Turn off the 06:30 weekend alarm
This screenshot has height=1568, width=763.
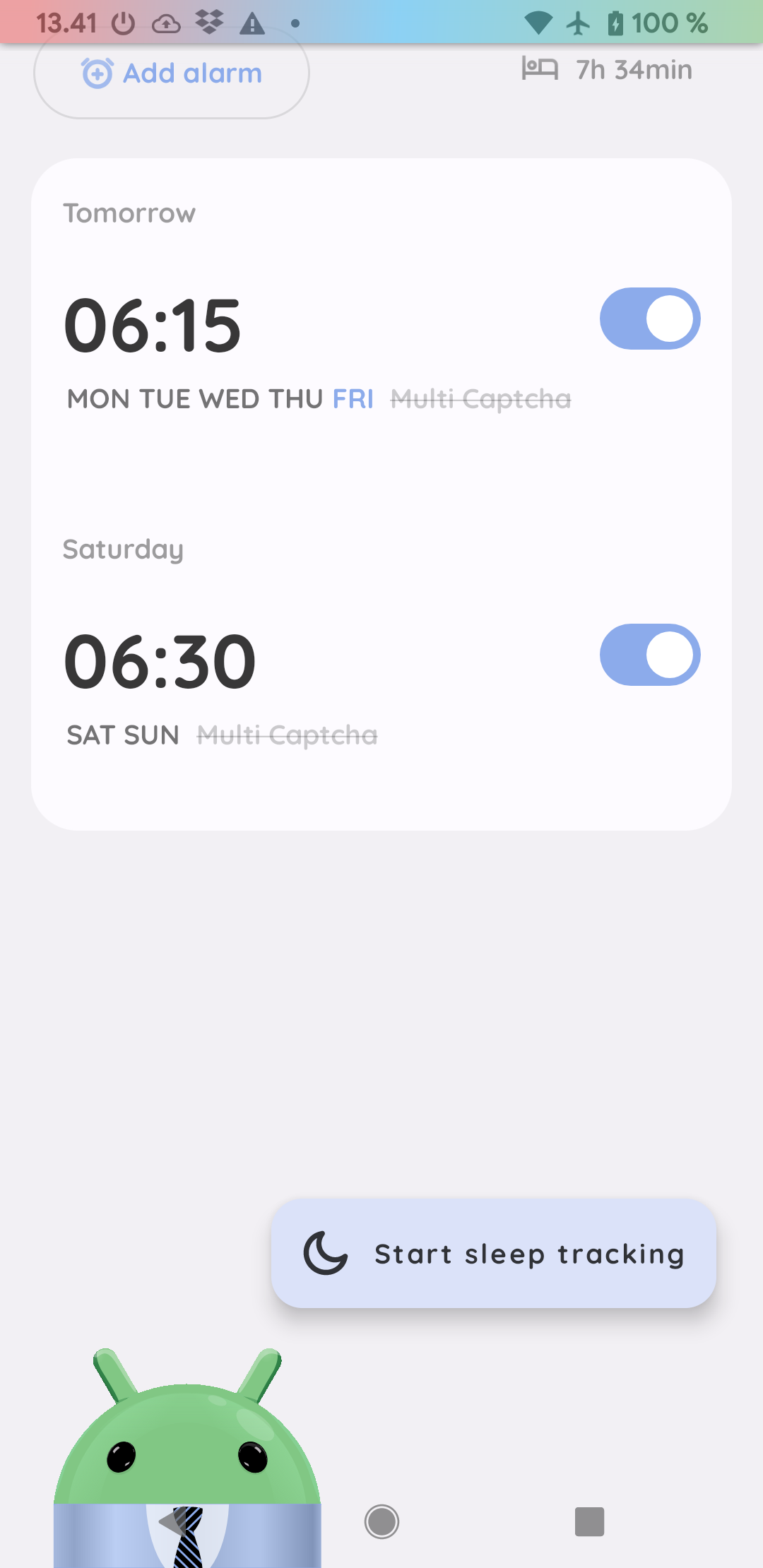tap(649, 655)
